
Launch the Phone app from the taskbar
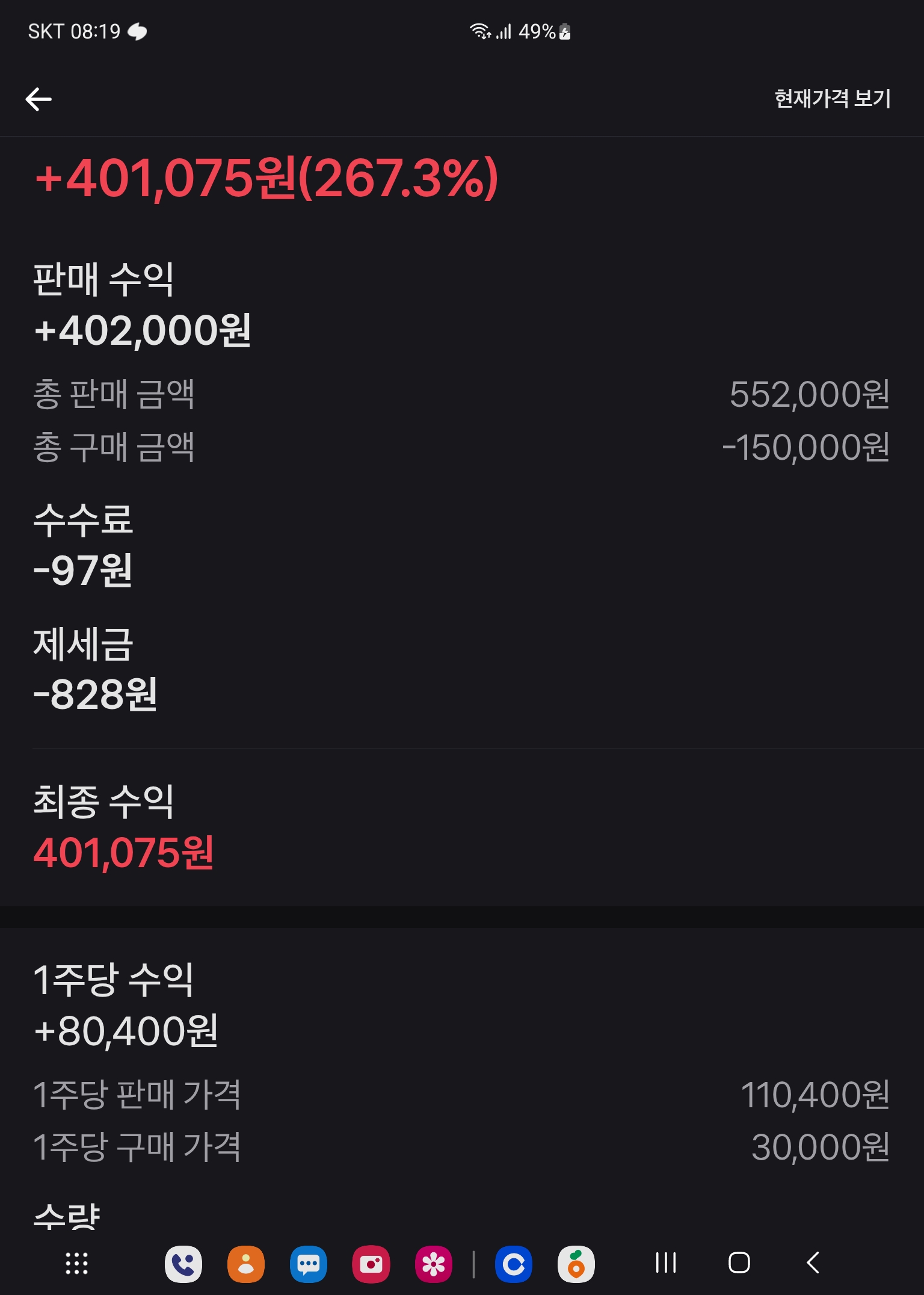[183, 1264]
